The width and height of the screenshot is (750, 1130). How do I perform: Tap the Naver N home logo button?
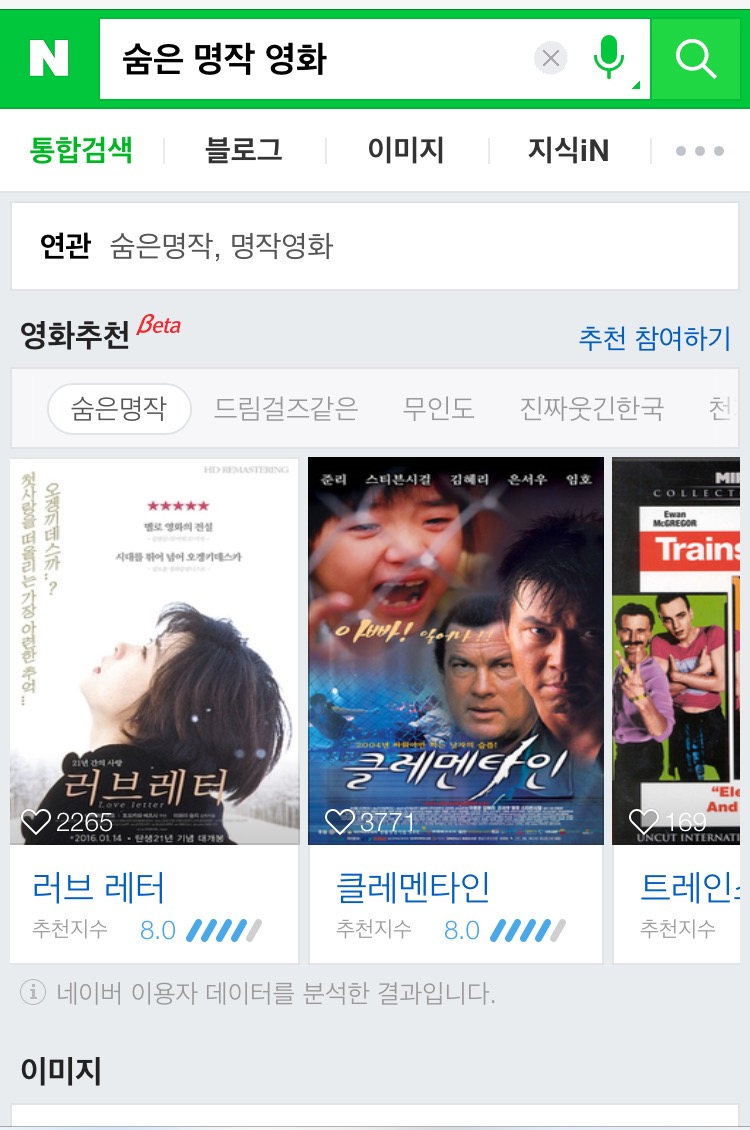point(49,59)
